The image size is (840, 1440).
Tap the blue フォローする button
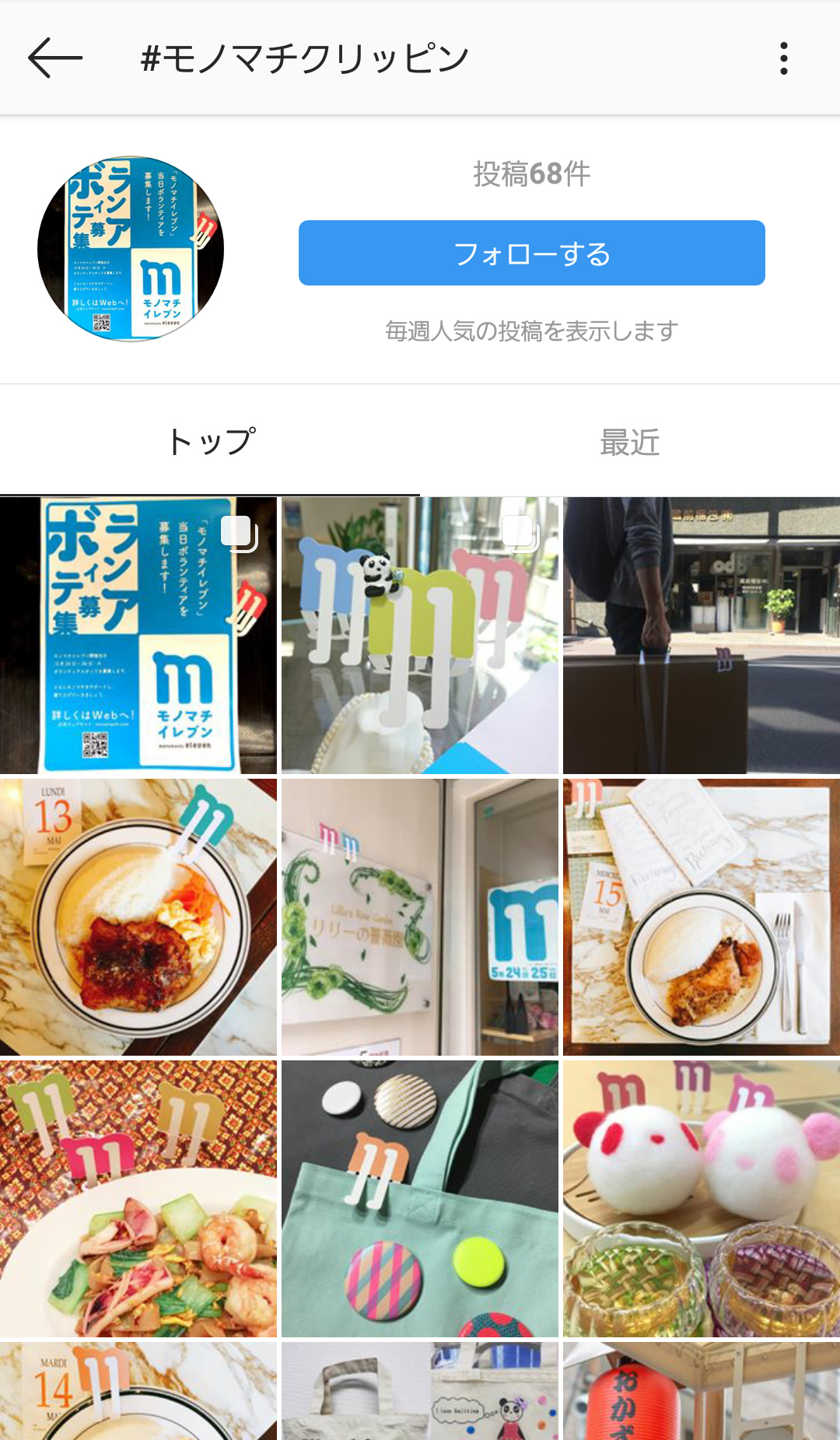531,253
